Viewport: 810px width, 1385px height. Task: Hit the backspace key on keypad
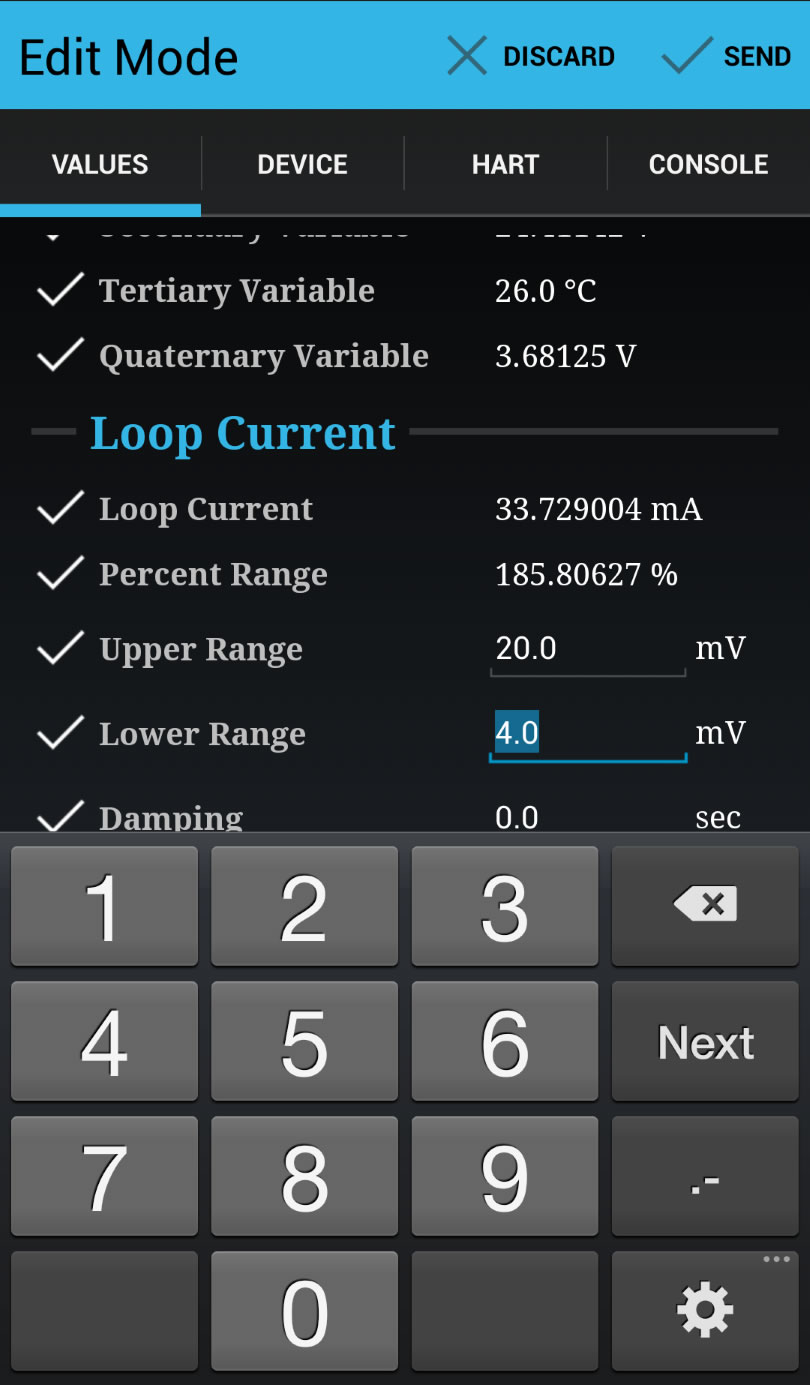point(705,905)
